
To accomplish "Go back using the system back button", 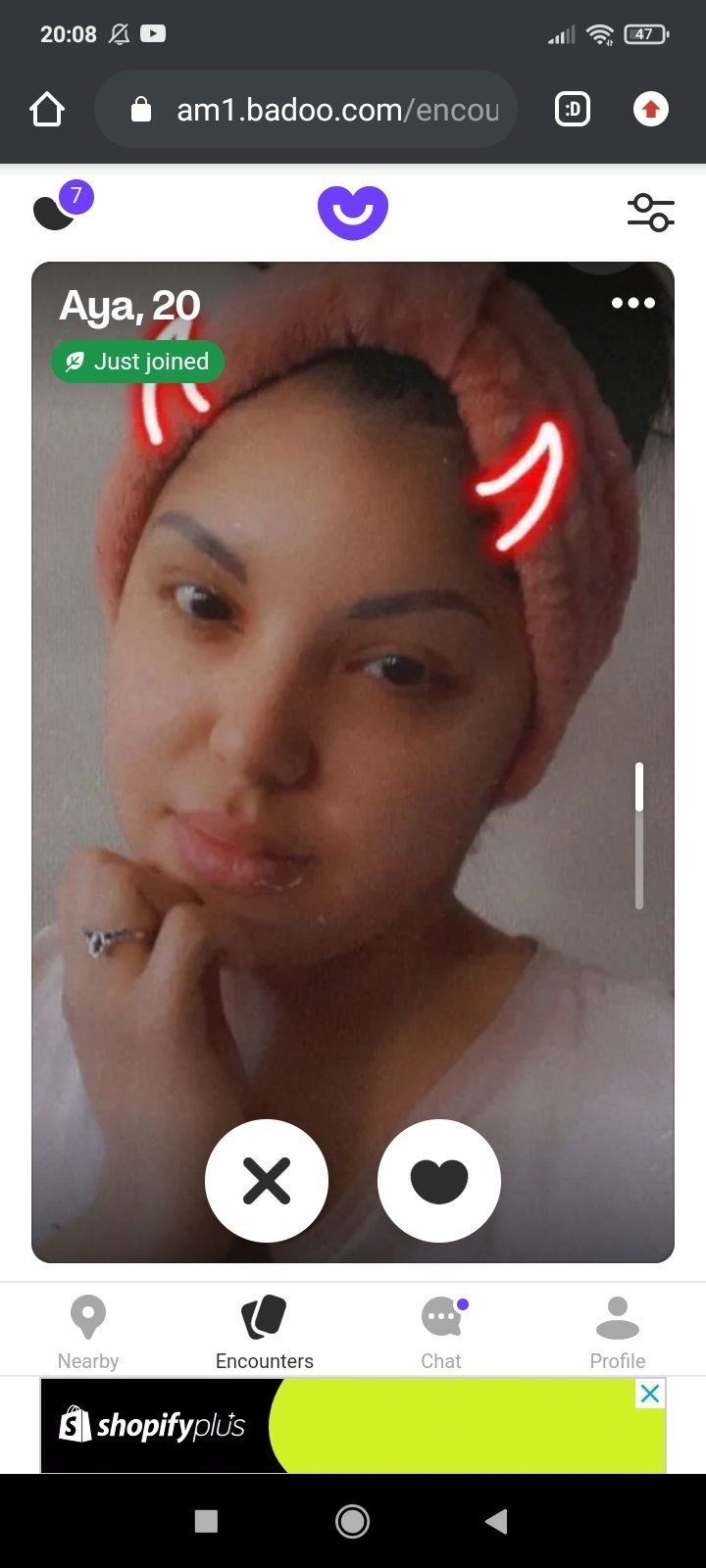I will pos(497,1520).
